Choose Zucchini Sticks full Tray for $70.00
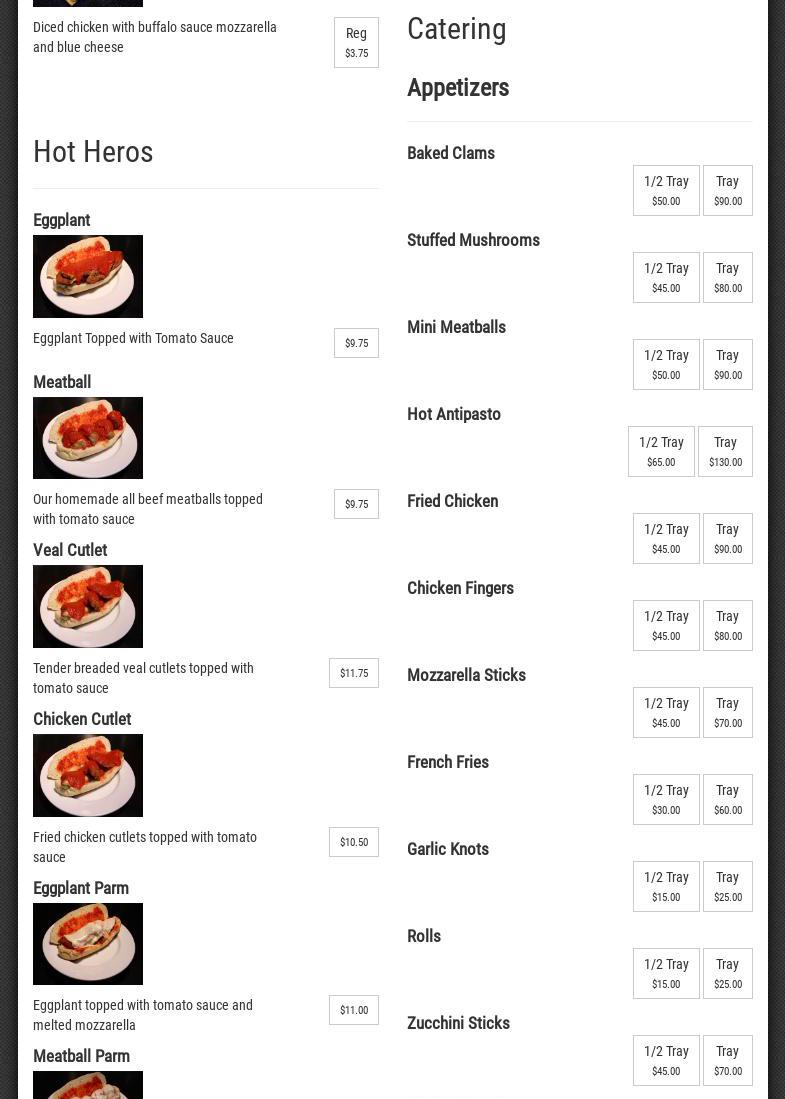 [x=727, y=1060]
